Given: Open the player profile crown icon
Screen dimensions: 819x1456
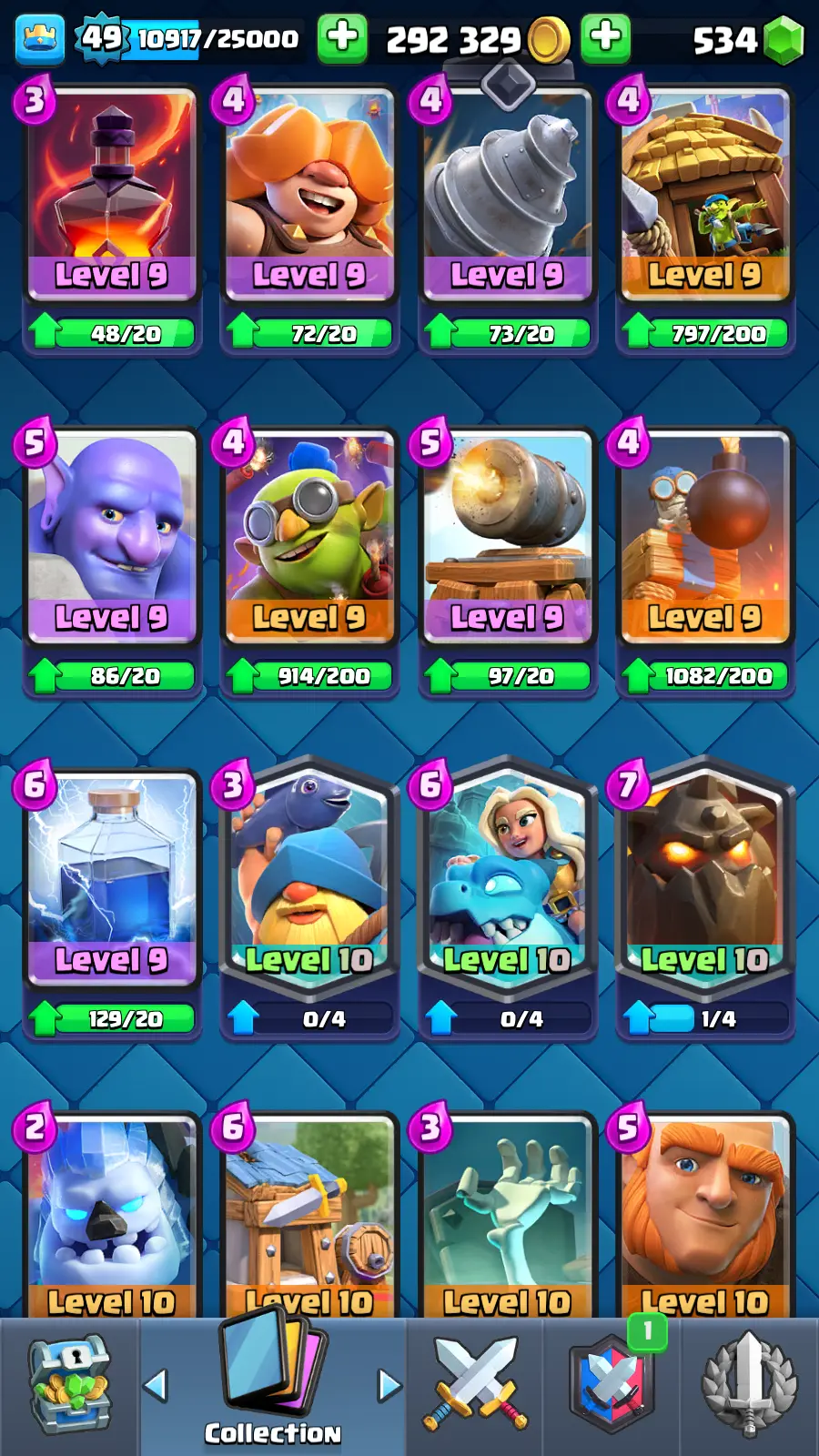Looking at the screenshot, I should 40,39.
